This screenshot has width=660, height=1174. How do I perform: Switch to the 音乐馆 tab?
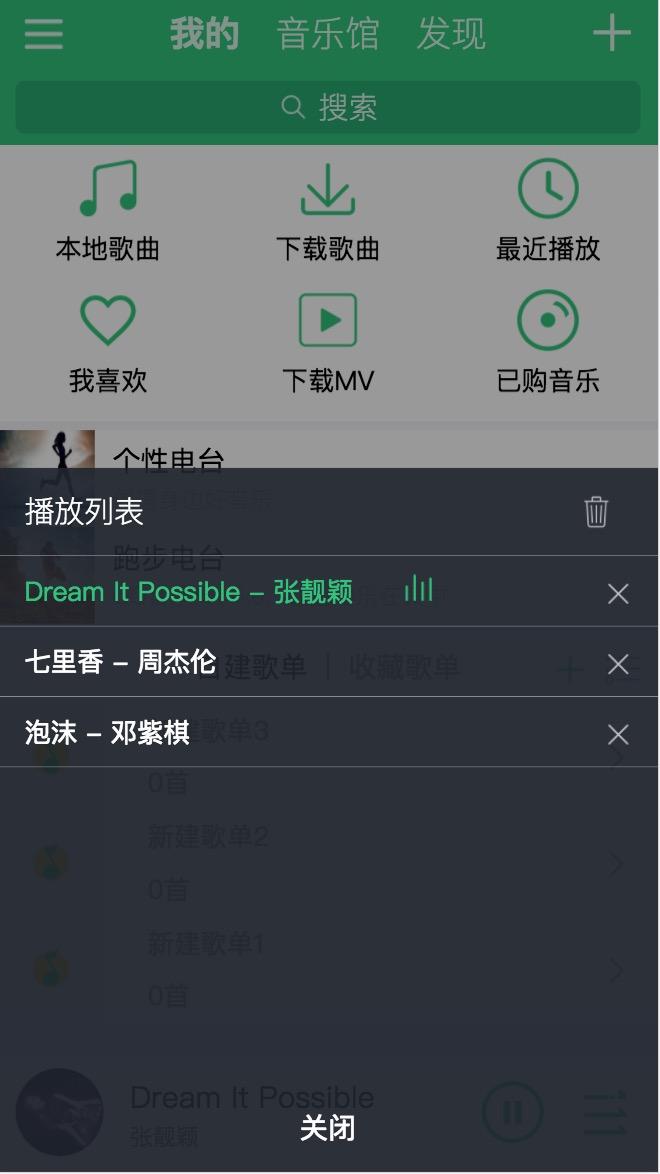click(327, 34)
